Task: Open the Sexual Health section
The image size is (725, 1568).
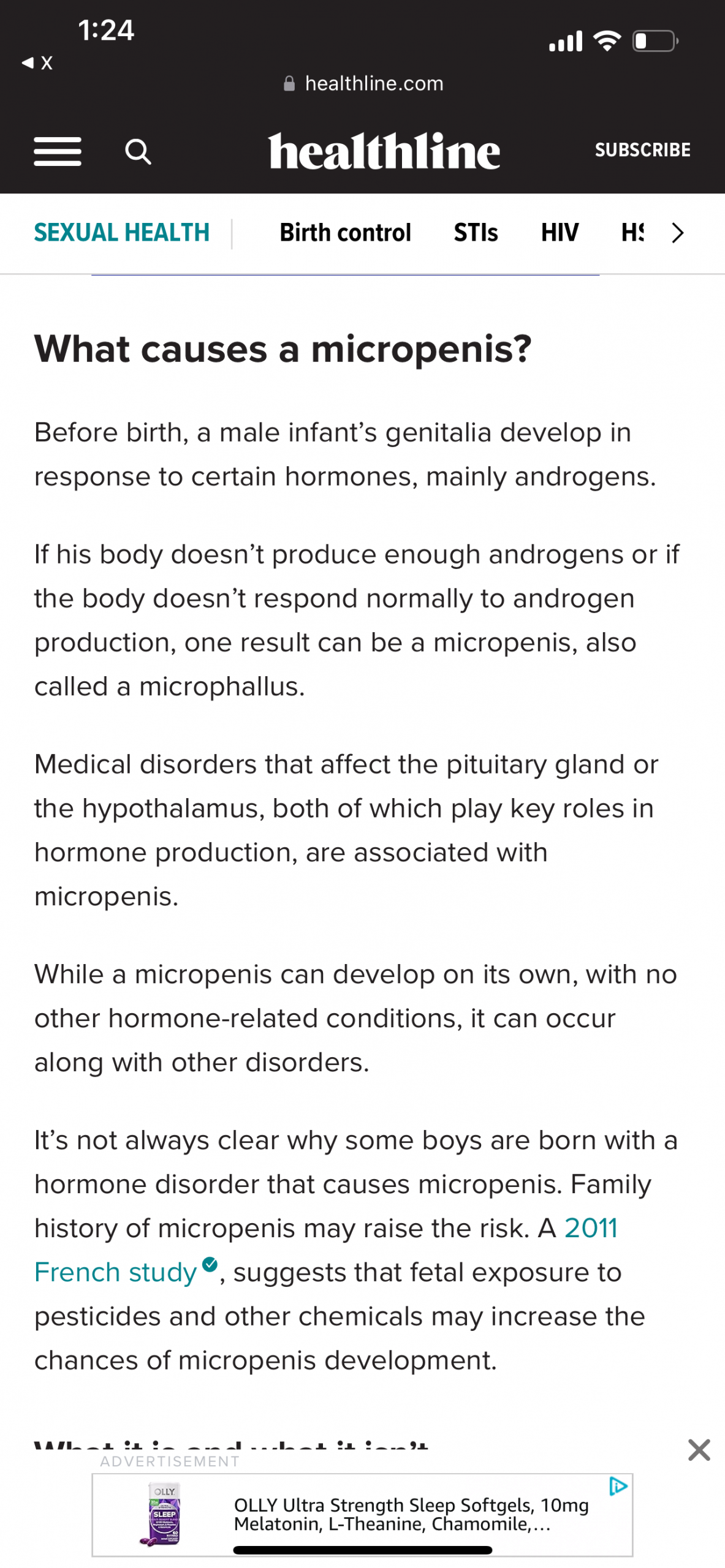Action: (x=121, y=233)
